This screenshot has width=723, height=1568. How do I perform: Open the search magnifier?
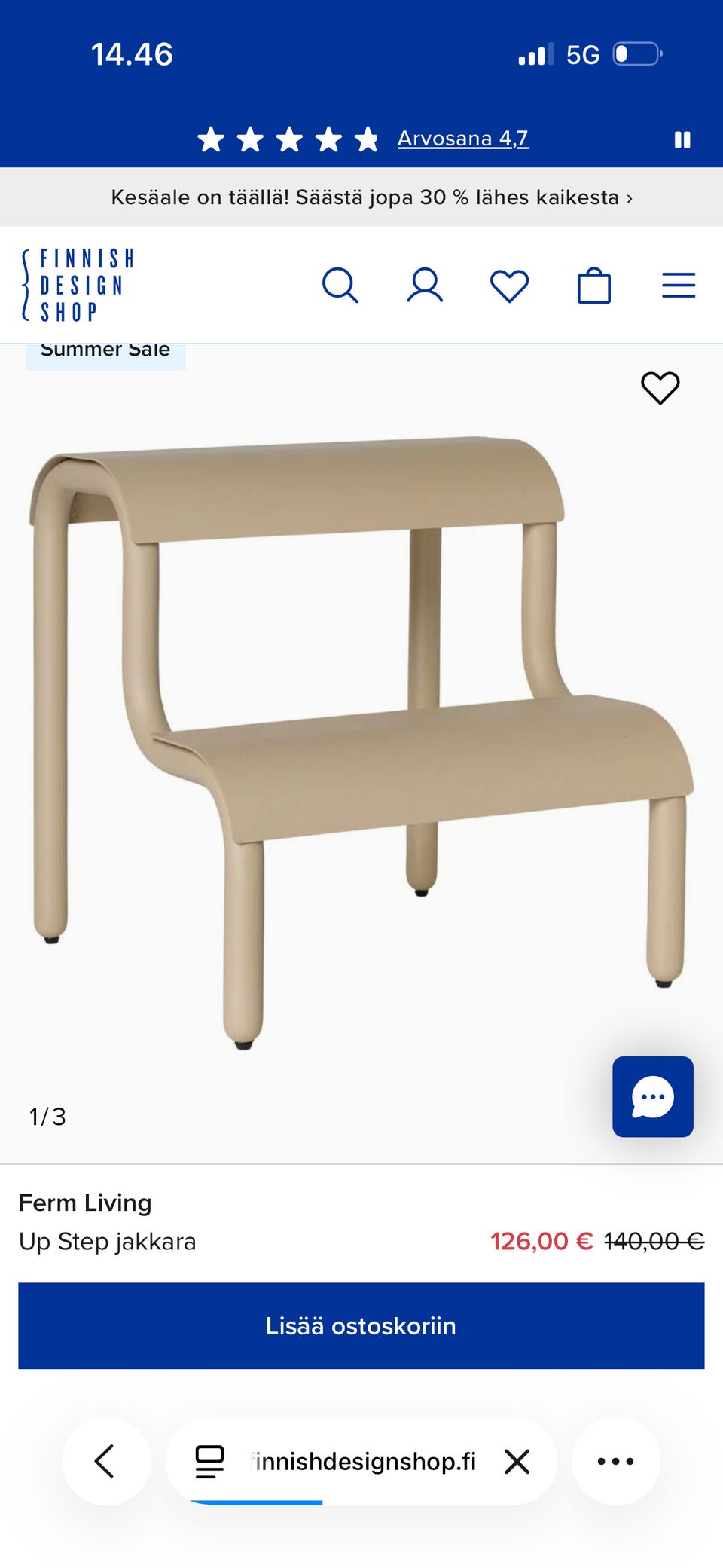pos(340,286)
